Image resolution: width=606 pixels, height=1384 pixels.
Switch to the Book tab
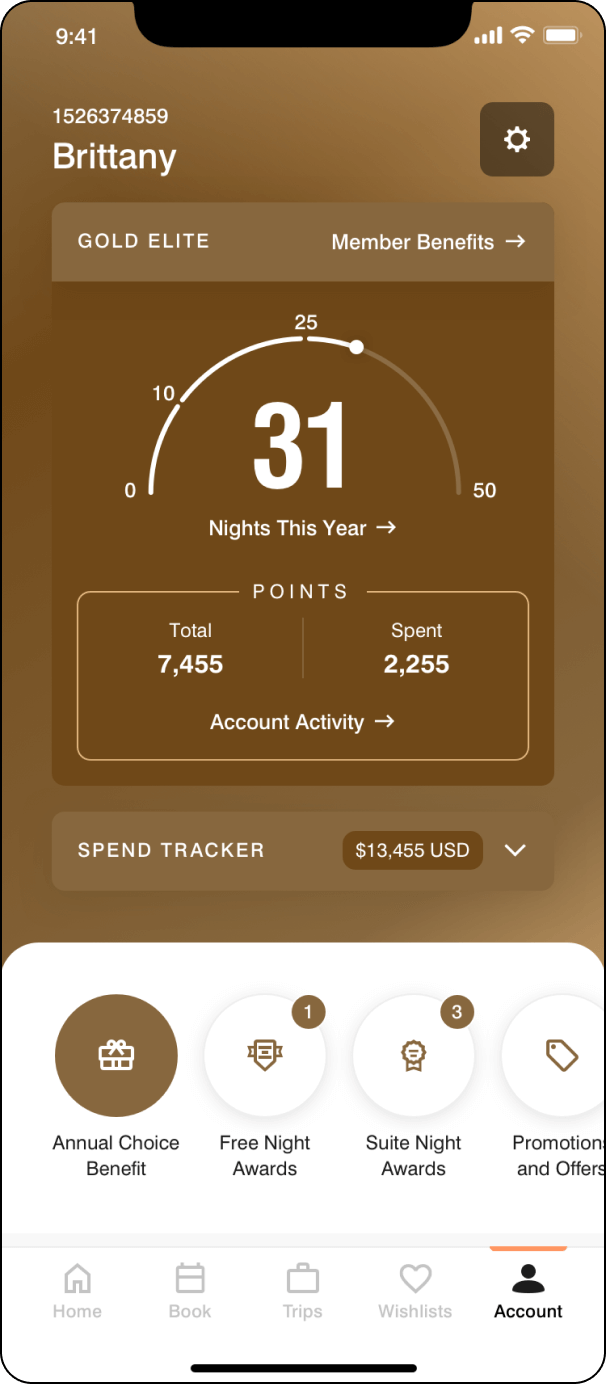(190, 1291)
